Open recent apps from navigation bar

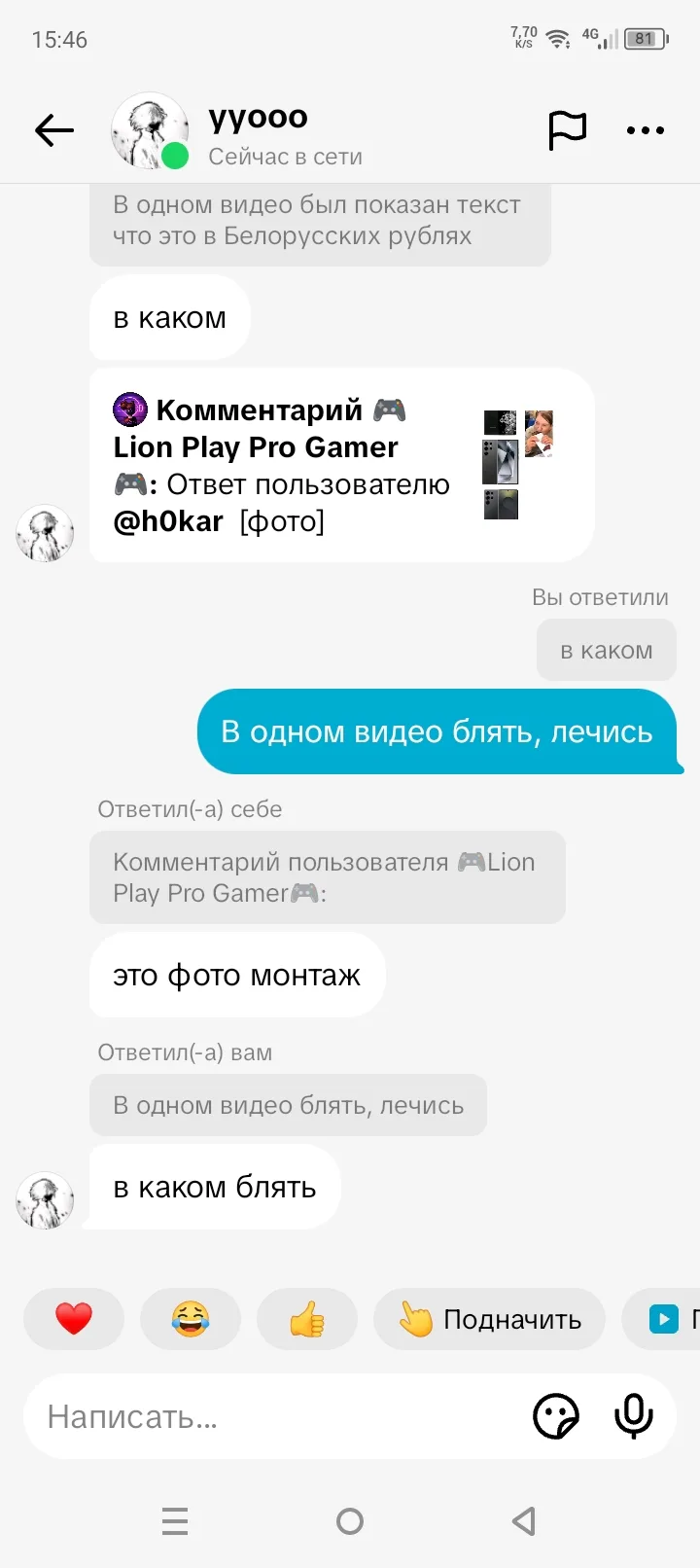pos(175,1521)
